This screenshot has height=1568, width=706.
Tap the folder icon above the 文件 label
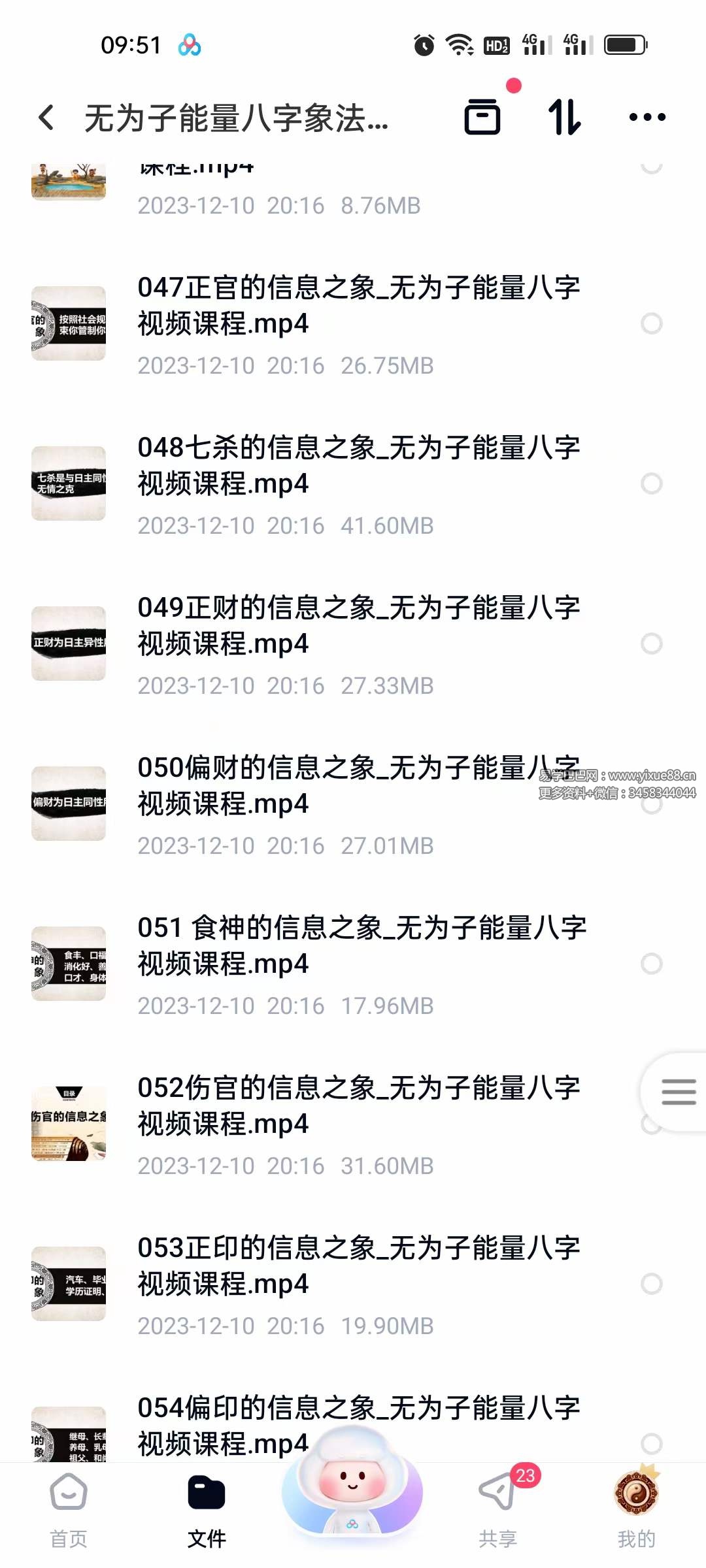point(207,1492)
